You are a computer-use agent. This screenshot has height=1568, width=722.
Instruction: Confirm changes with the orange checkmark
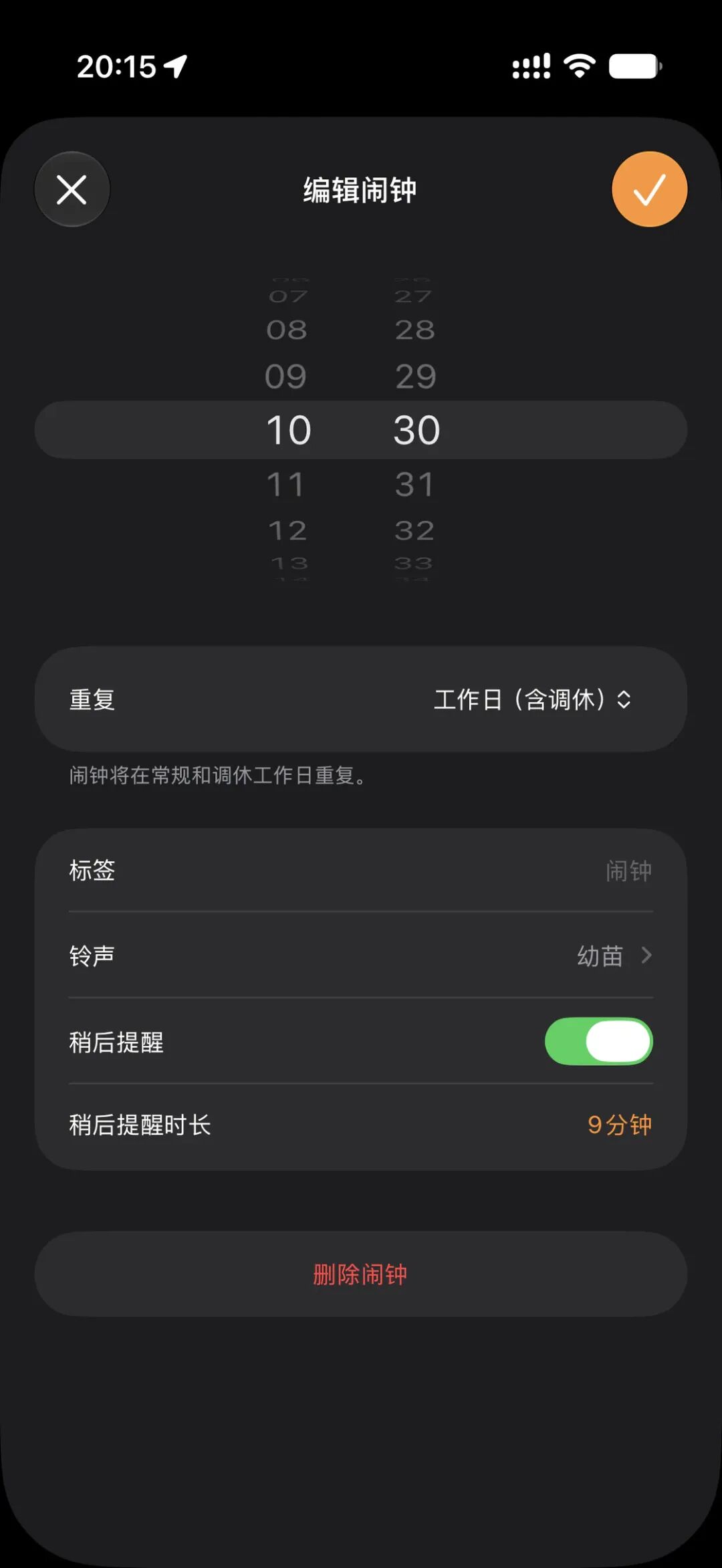tap(649, 189)
